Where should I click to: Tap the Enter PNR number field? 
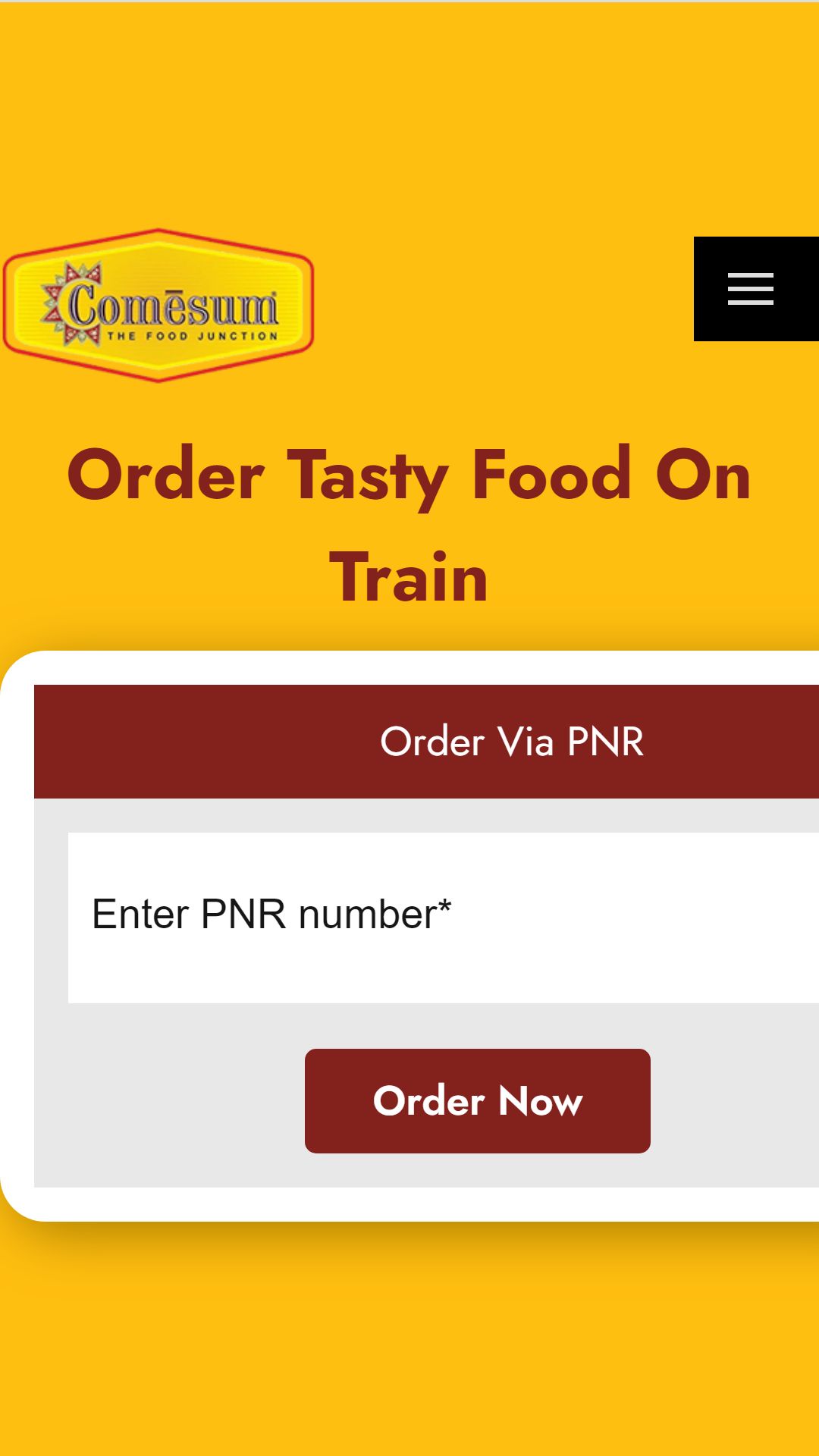click(444, 918)
